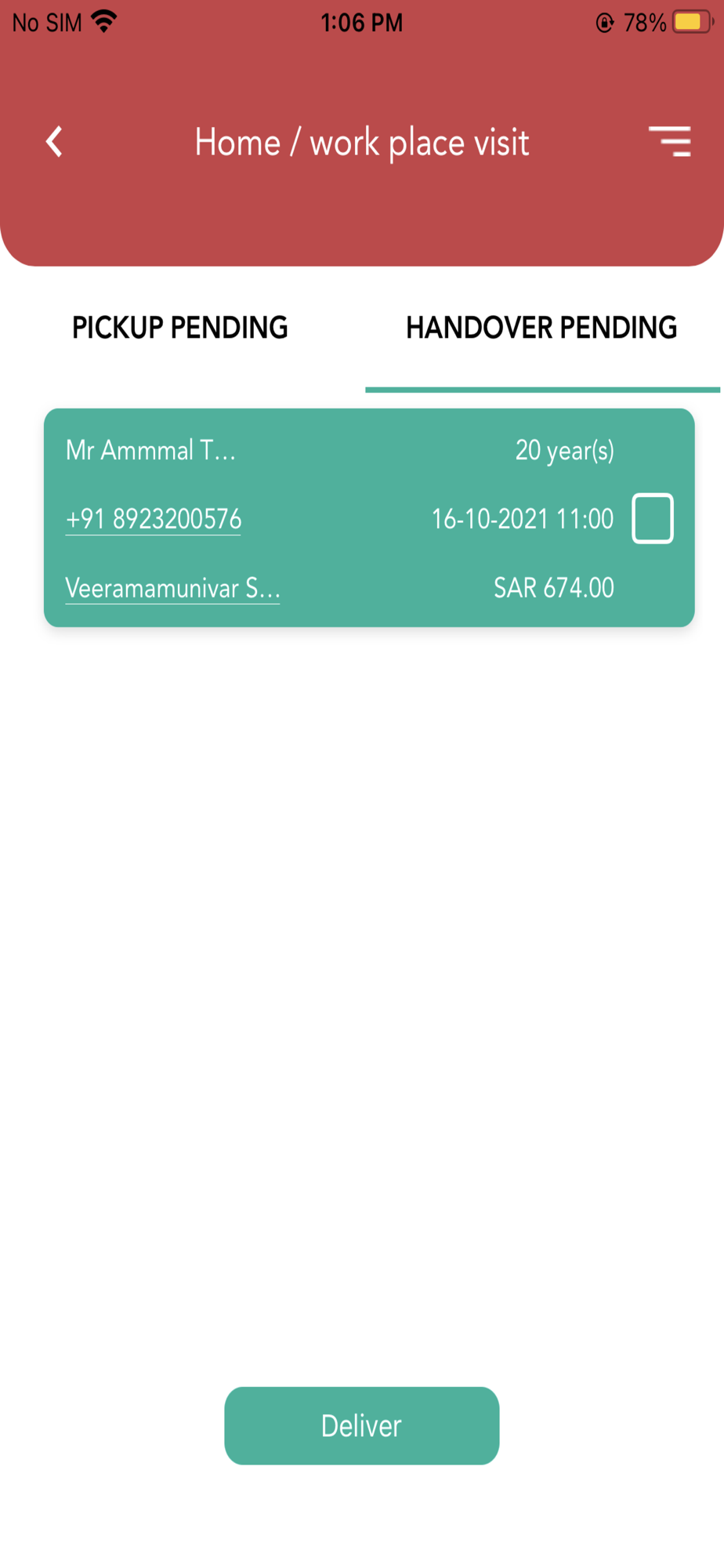Screen dimensions: 724x1568
Task: Tap the Deliver button
Action: (362, 1425)
